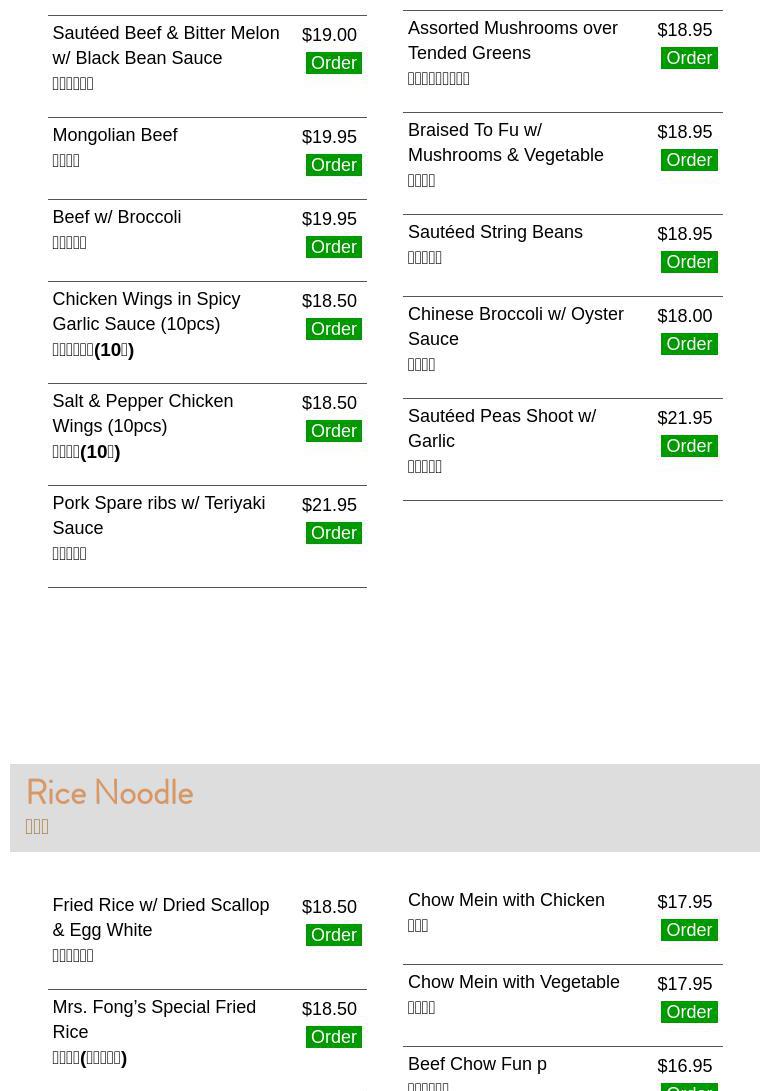Order the Beef w/ Broccoli

click(x=333, y=247)
